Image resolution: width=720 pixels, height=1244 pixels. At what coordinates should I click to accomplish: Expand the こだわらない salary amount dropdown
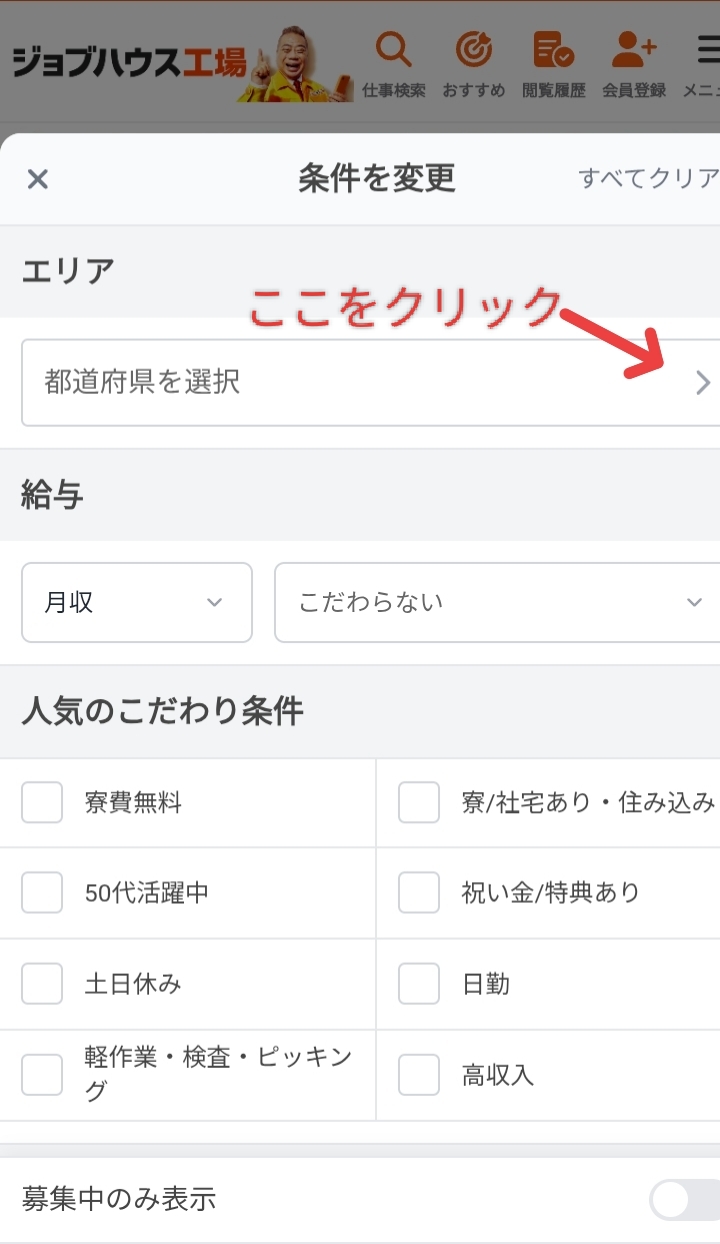pos(498,602)
